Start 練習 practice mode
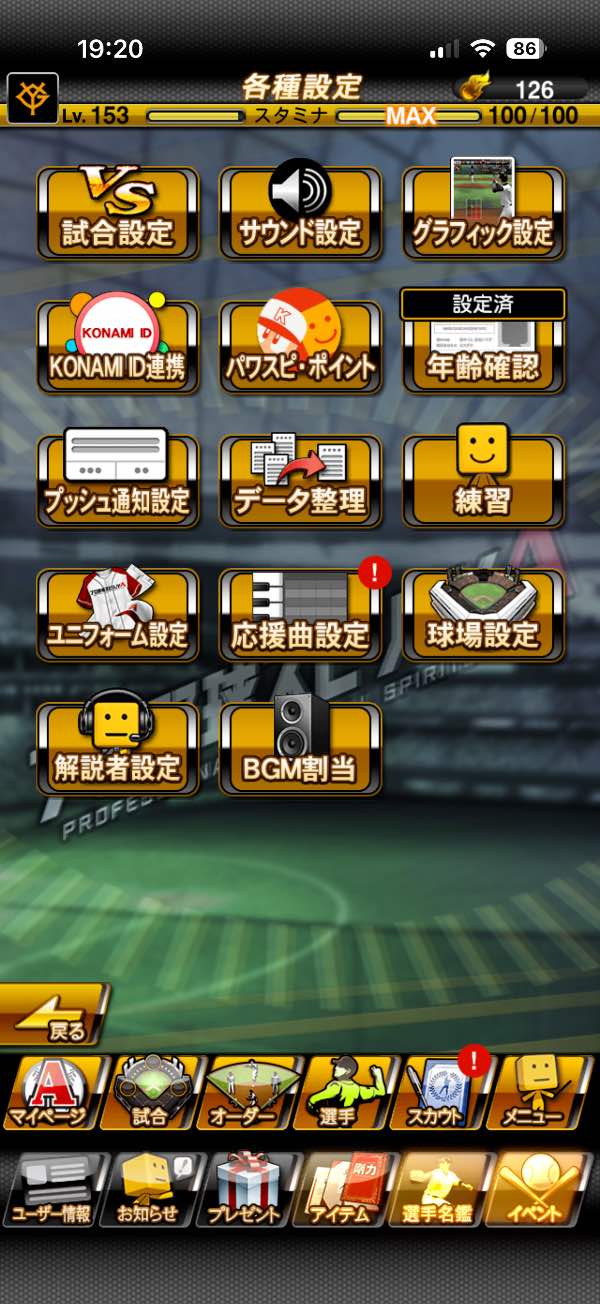600x1304 pixels. 483,482
